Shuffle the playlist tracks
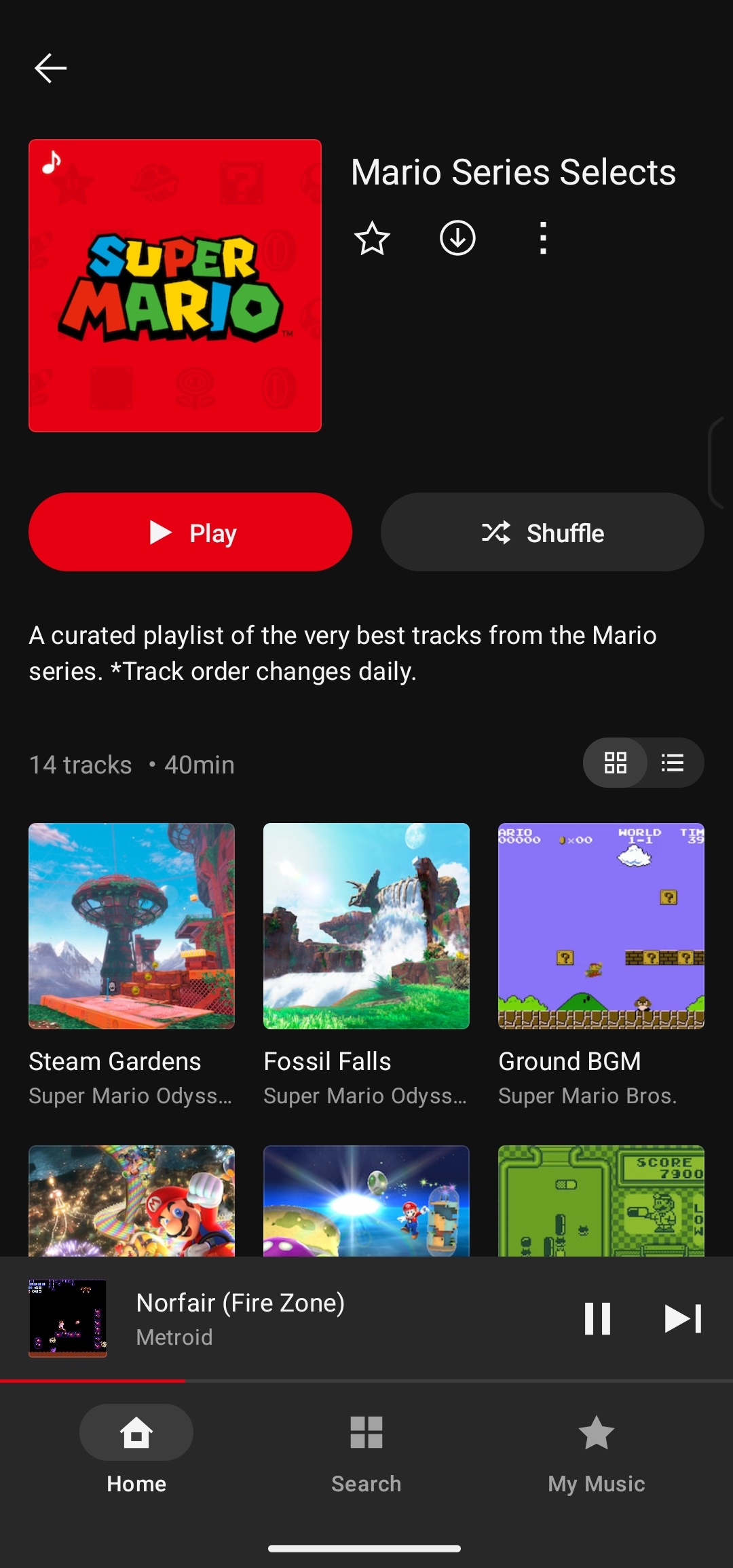The height and width of the screenshot is (1568, 733). pos(542,532)
